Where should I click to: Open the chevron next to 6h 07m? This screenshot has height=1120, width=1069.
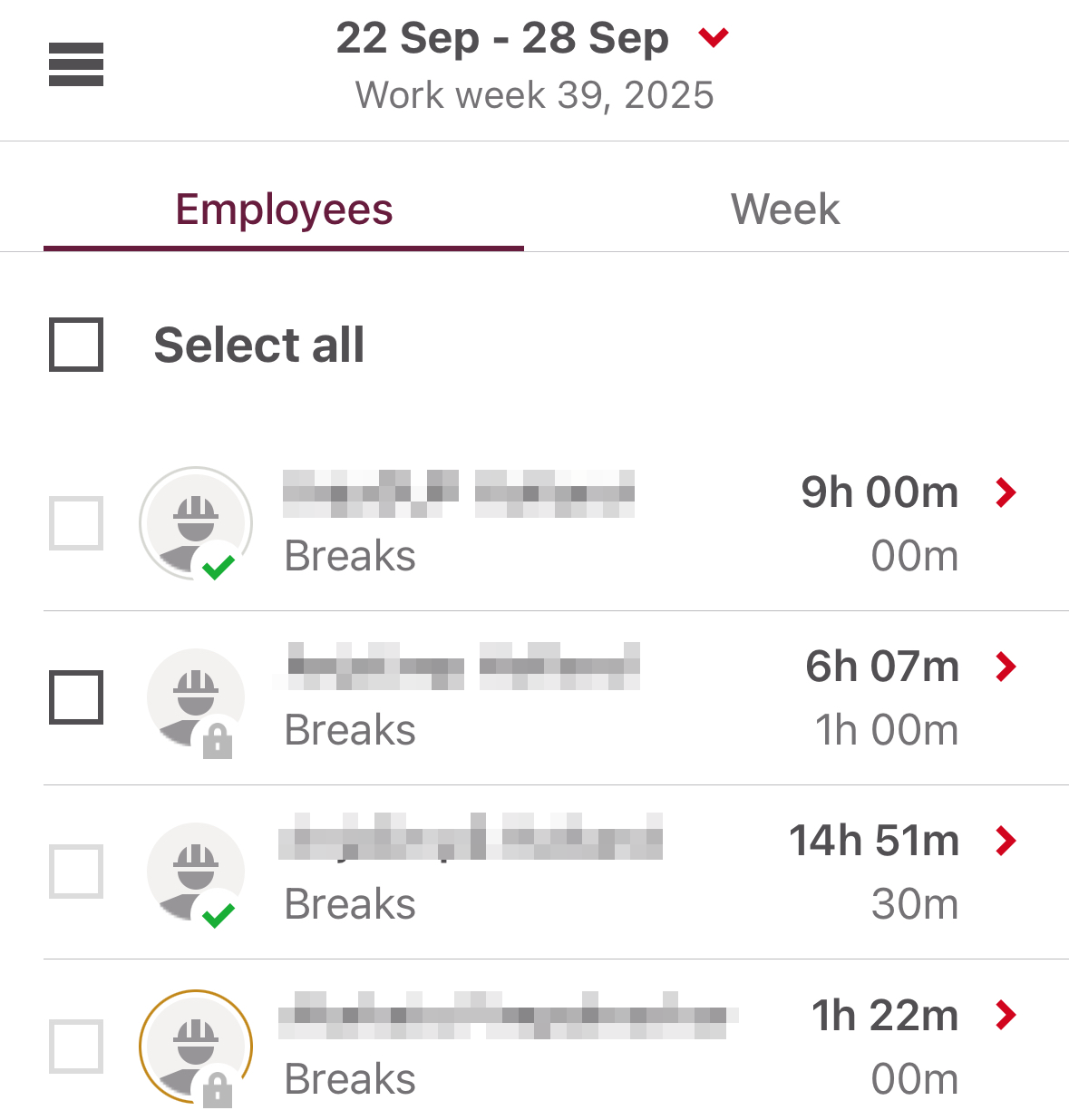(x=1005, y=667)
